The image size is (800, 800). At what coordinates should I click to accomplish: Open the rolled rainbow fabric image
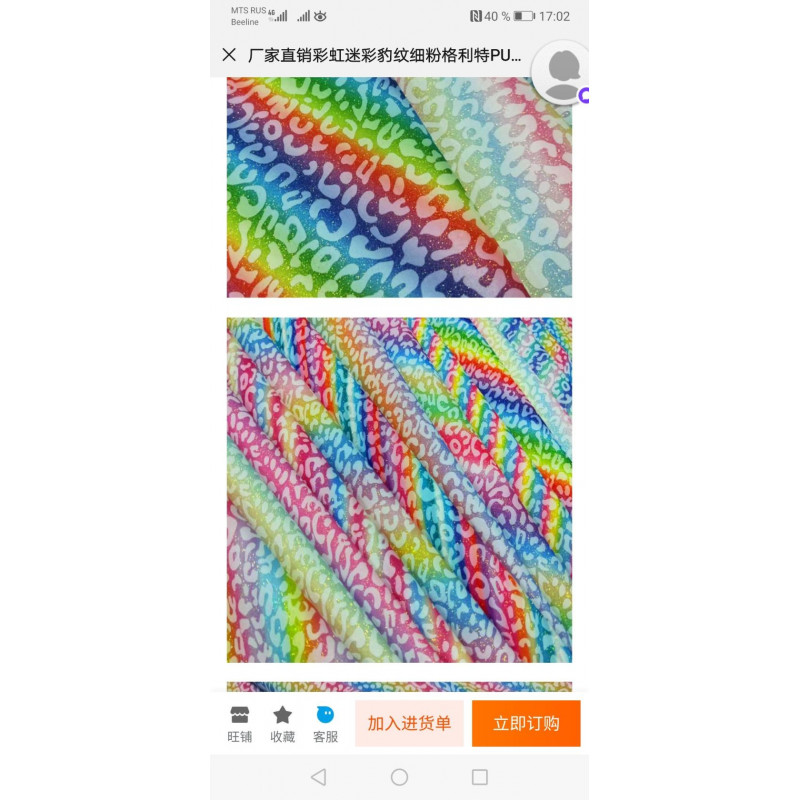399,490
